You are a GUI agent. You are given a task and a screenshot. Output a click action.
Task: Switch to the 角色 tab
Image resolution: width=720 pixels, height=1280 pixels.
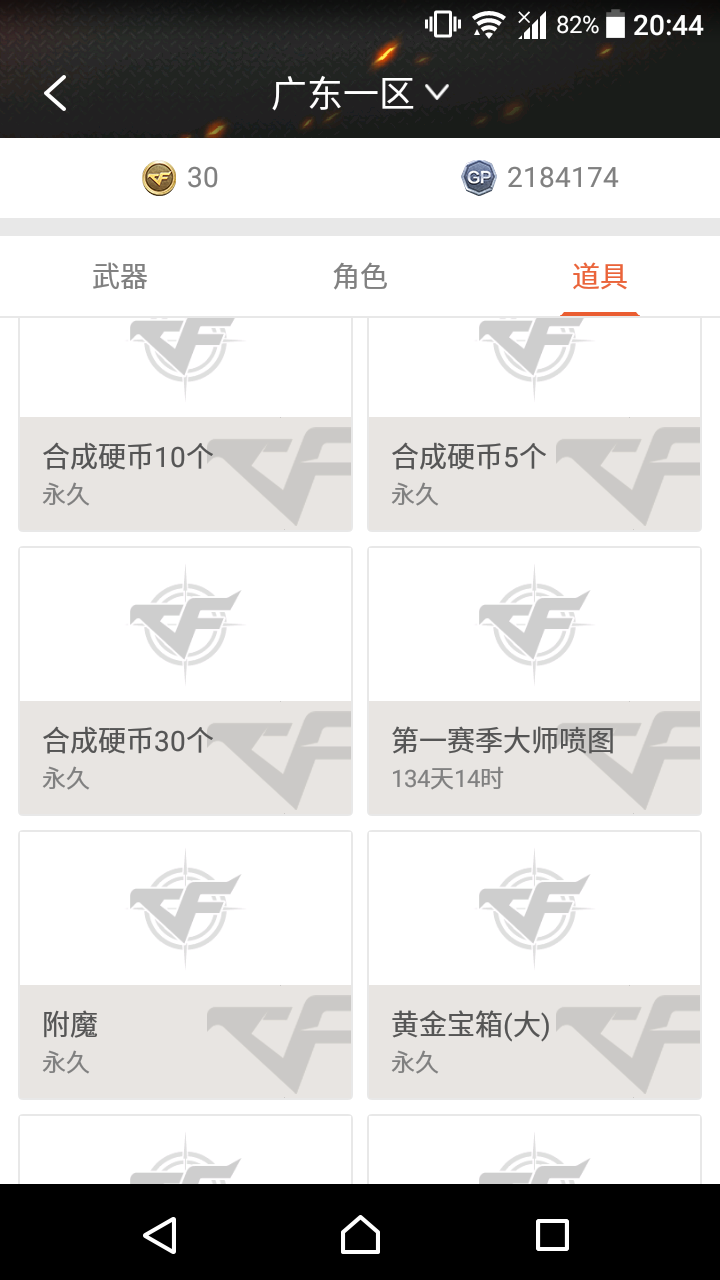pos(360,277)
